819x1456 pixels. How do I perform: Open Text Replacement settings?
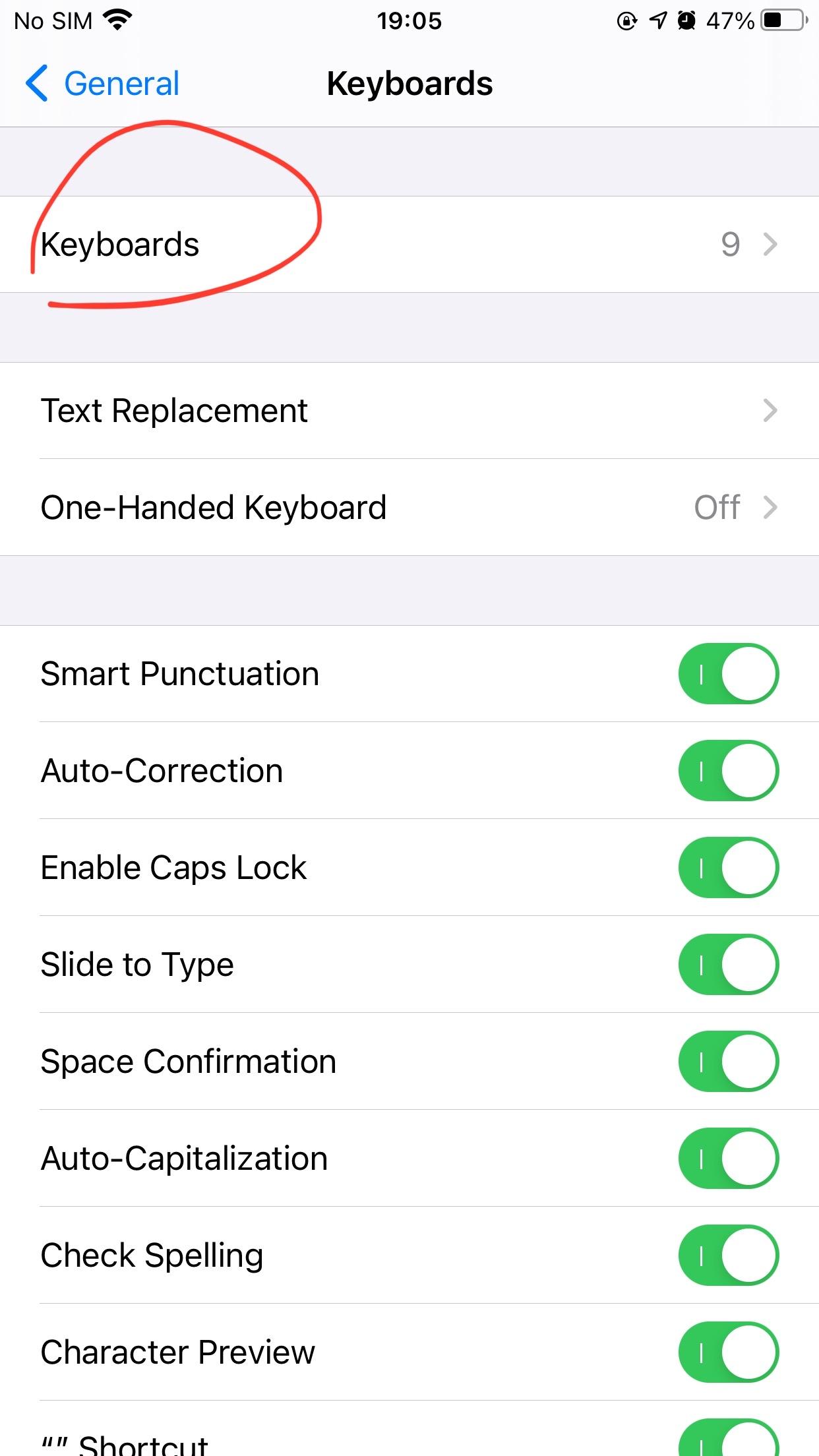pyautogui.click(x=409, y=410)
